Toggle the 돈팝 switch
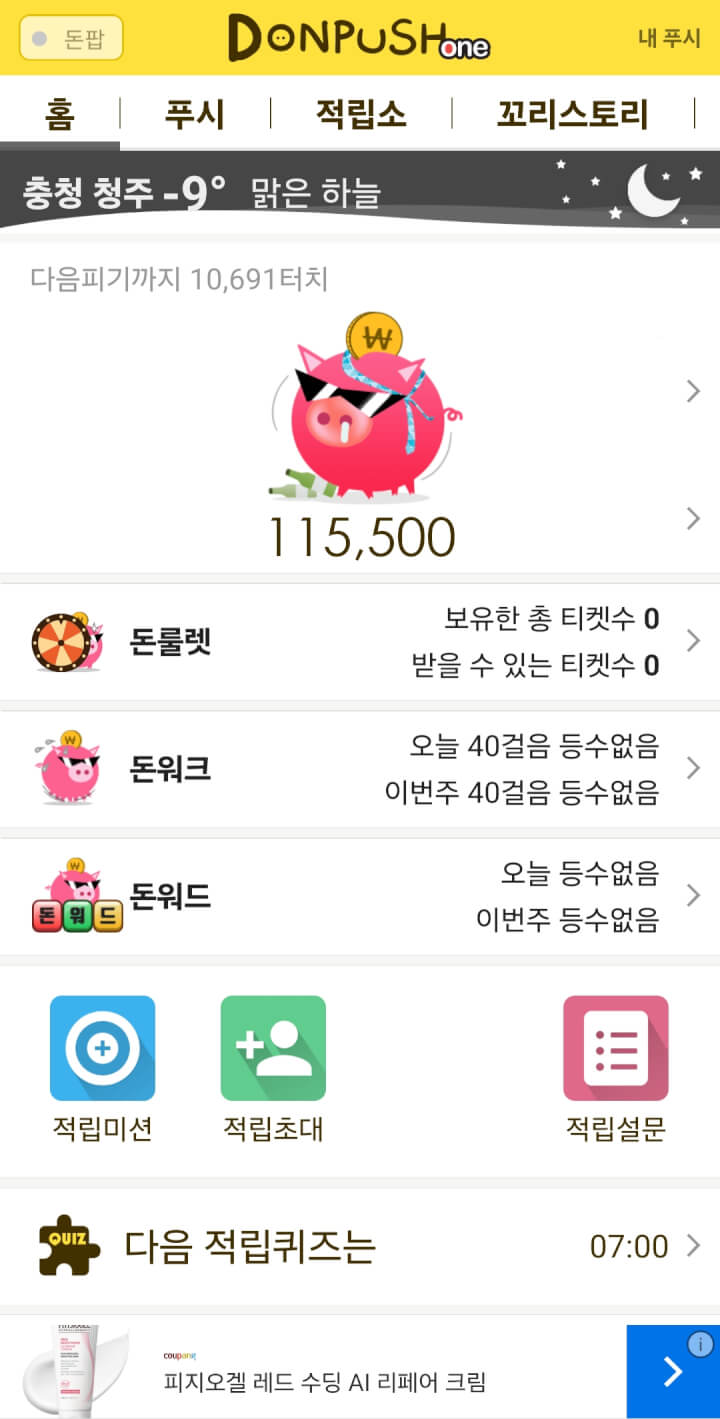 pos(71,39)
